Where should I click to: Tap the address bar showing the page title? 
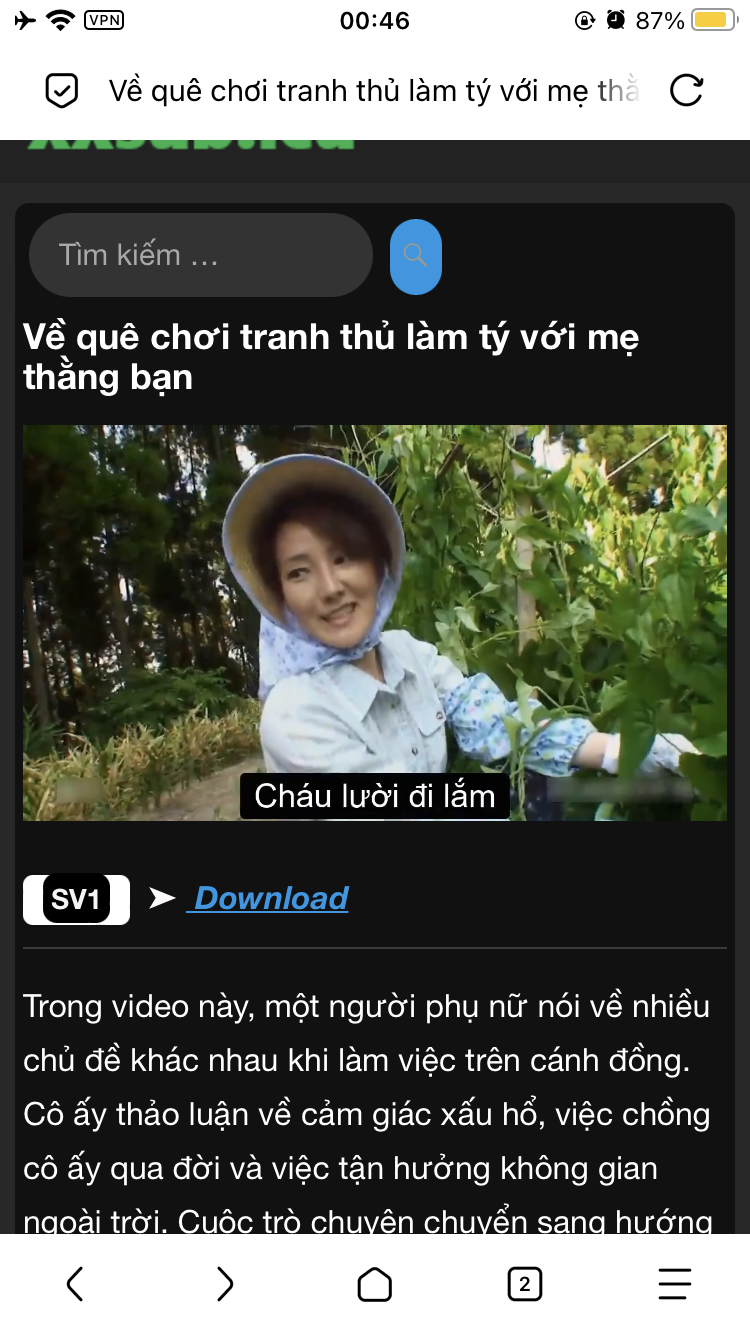point(372,91)
